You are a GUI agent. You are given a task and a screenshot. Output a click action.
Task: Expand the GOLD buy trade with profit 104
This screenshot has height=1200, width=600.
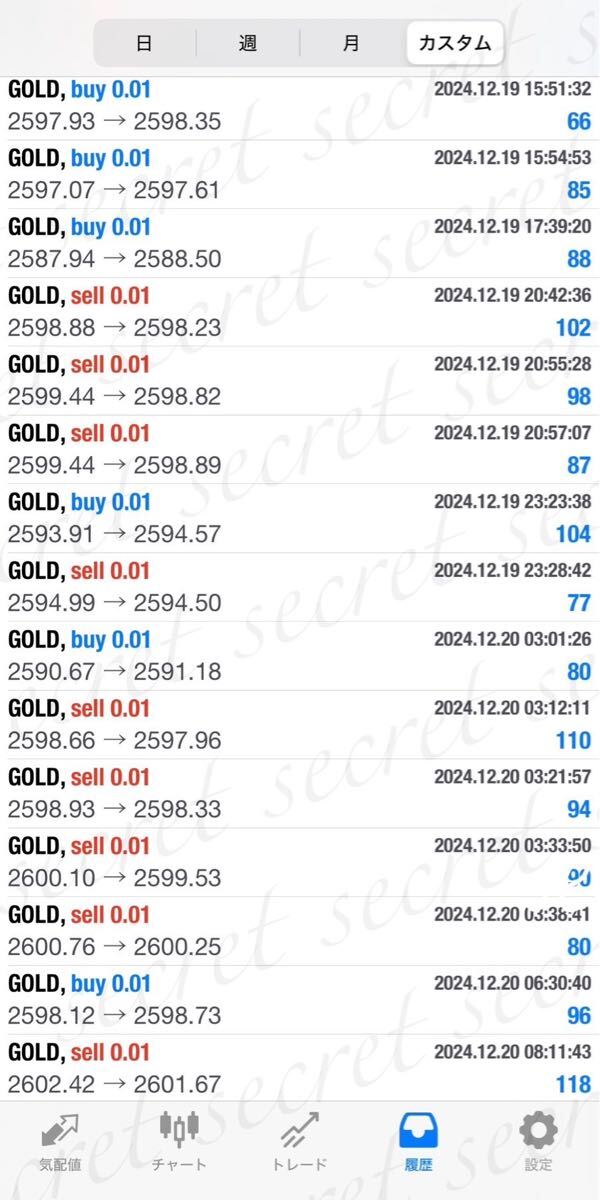pos(300,518)
